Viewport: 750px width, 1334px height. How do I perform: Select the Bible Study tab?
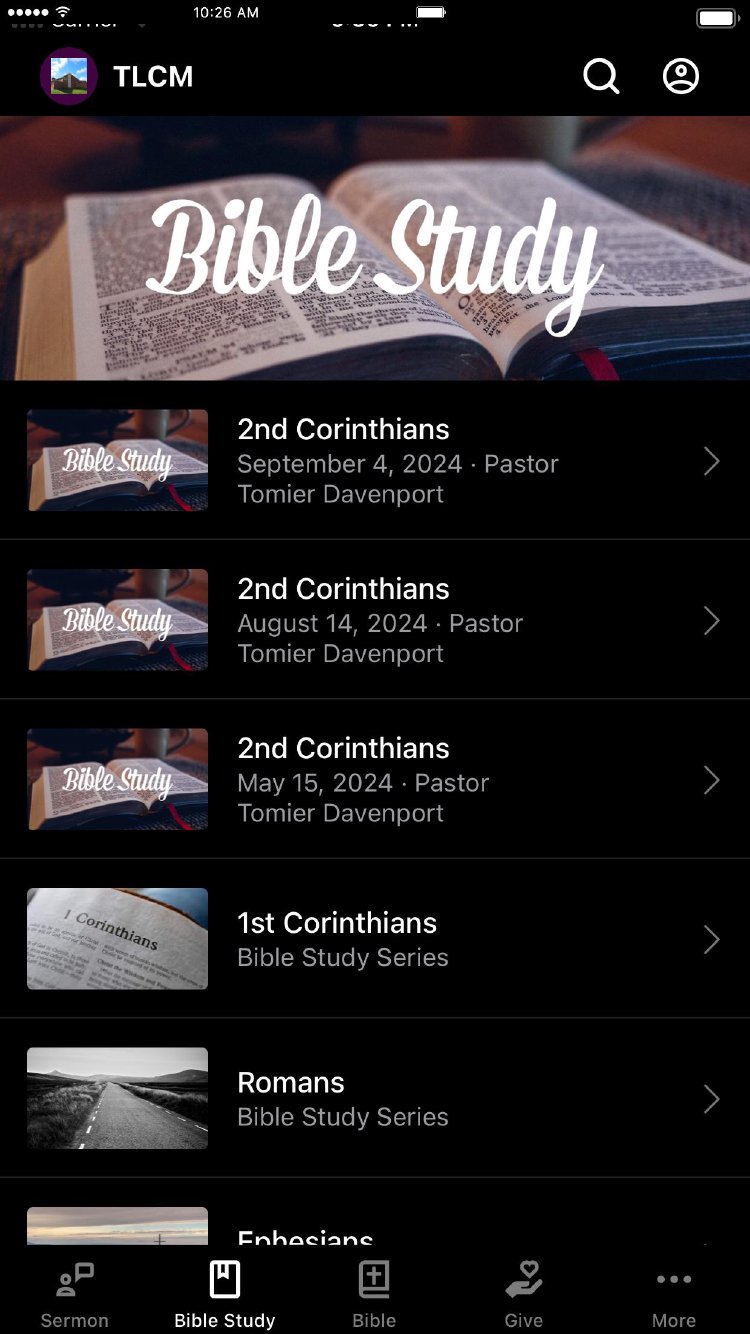click(225, 1295)
